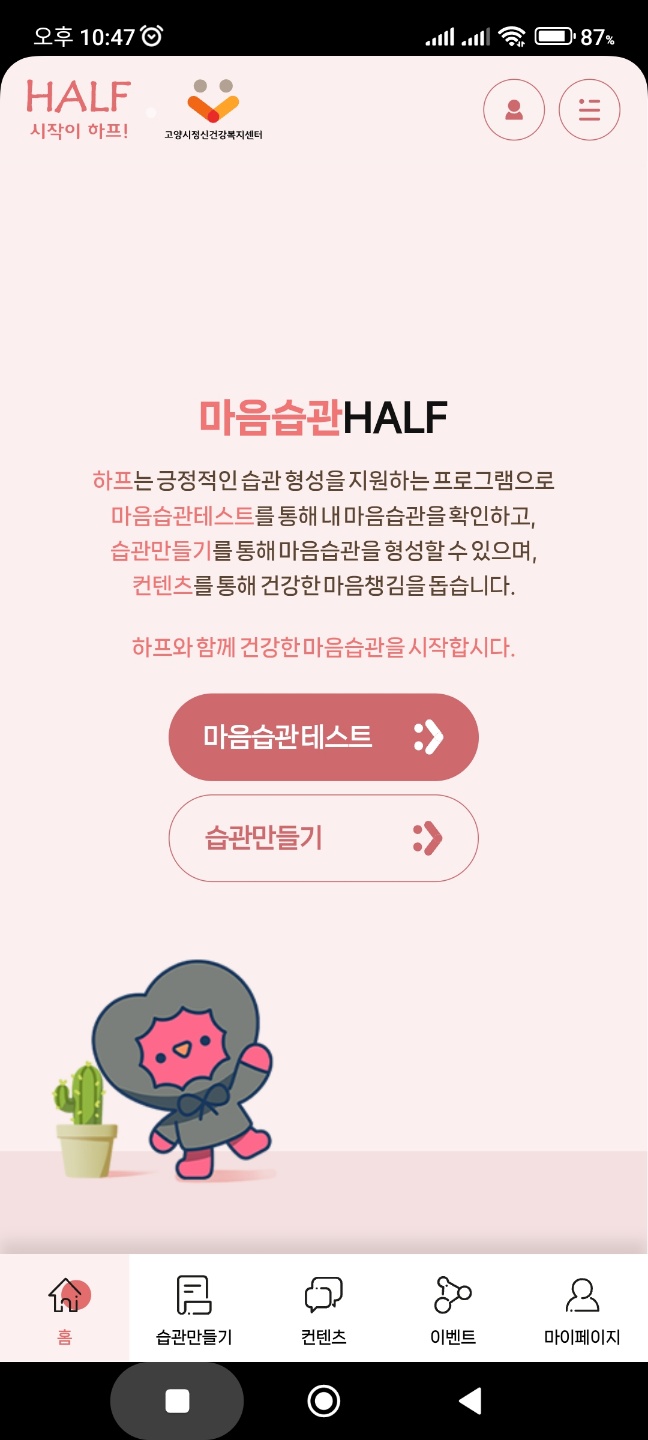Tap the HALF logo in the header
This screenshot has height=1440, width=648.
point(78,110)
